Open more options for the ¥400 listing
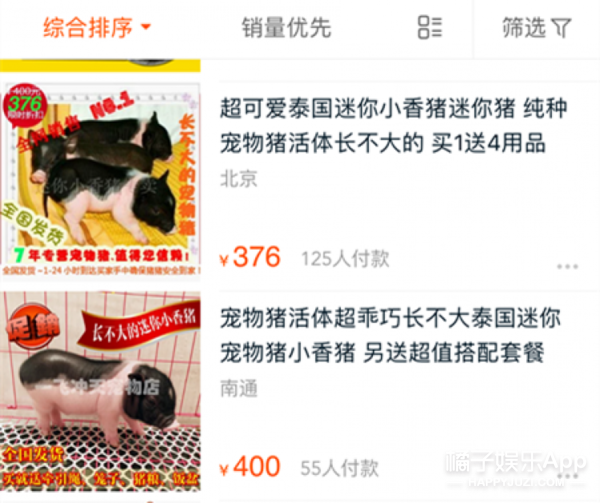Image resolution: width=600 pixels, height=503 pixels. [x=567, y=470]
